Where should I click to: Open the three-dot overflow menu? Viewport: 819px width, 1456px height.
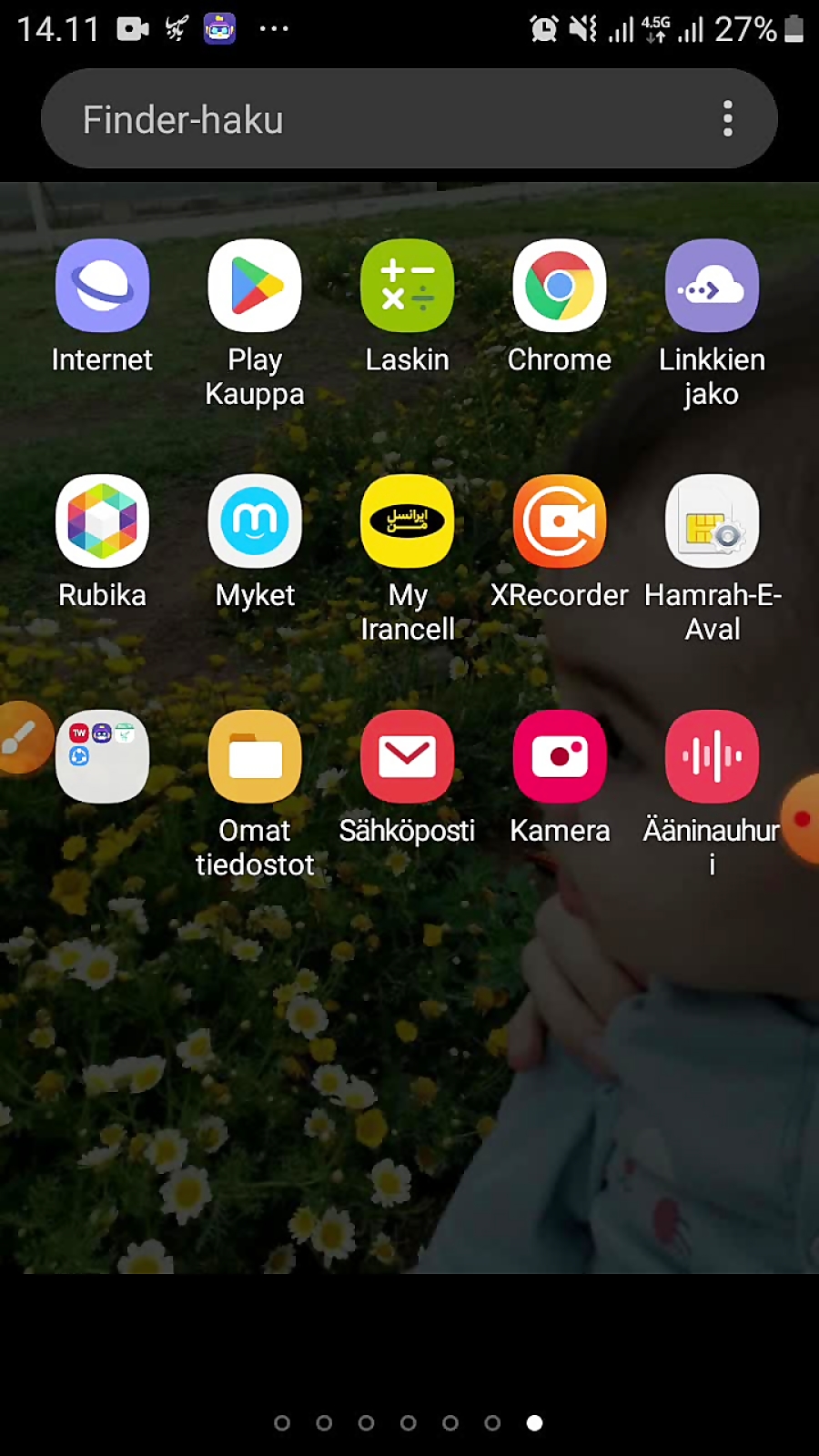pyautogui.click(x=727, y=119)
